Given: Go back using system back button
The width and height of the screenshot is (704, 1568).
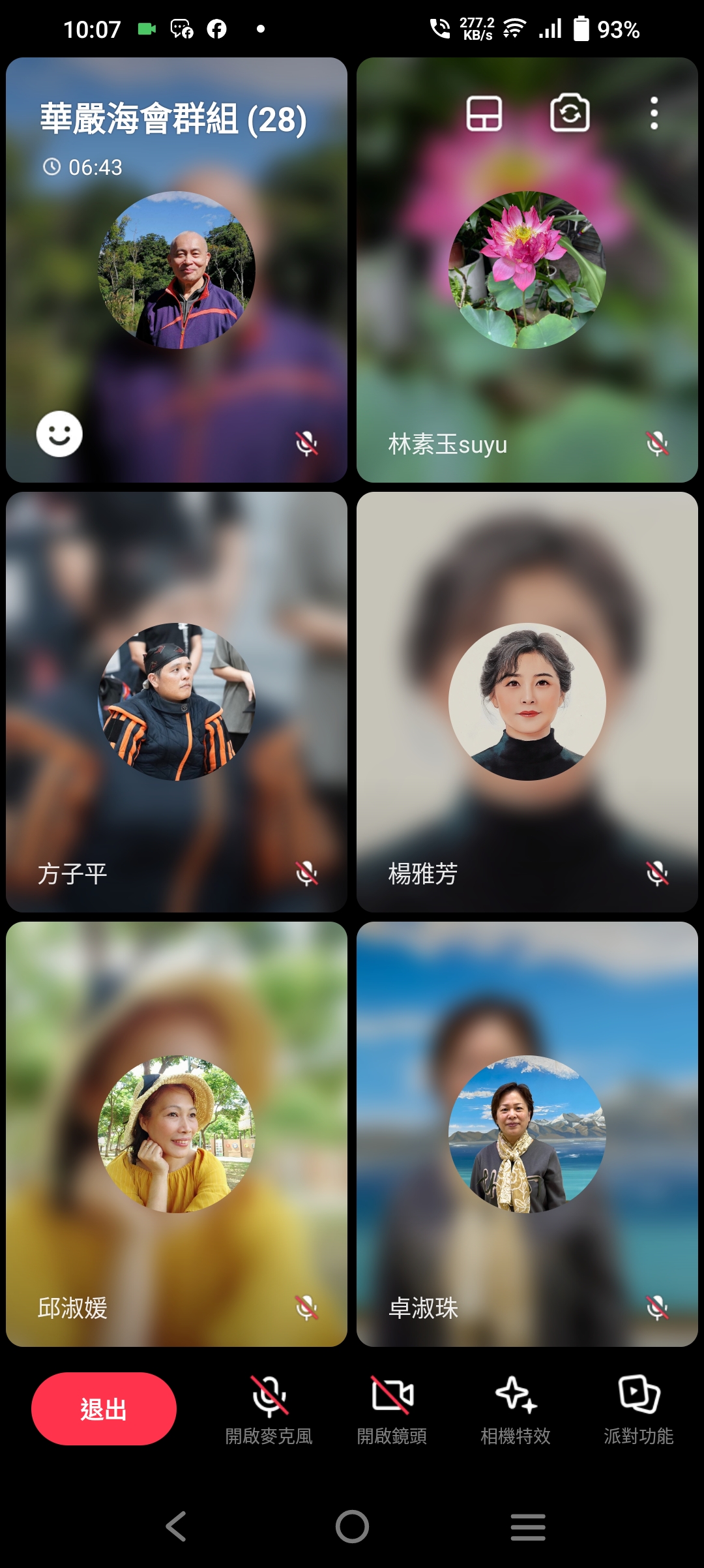Looking at the screenshot, I should [176, 1527].
